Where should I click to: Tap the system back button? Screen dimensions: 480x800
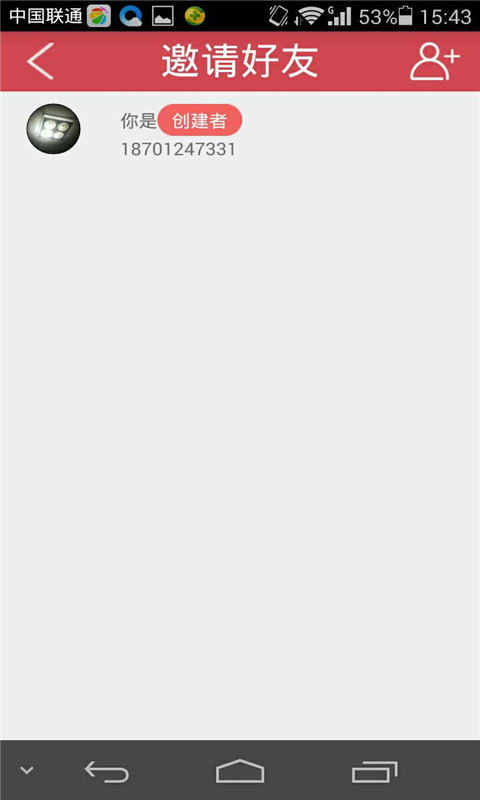click(107, 771)
